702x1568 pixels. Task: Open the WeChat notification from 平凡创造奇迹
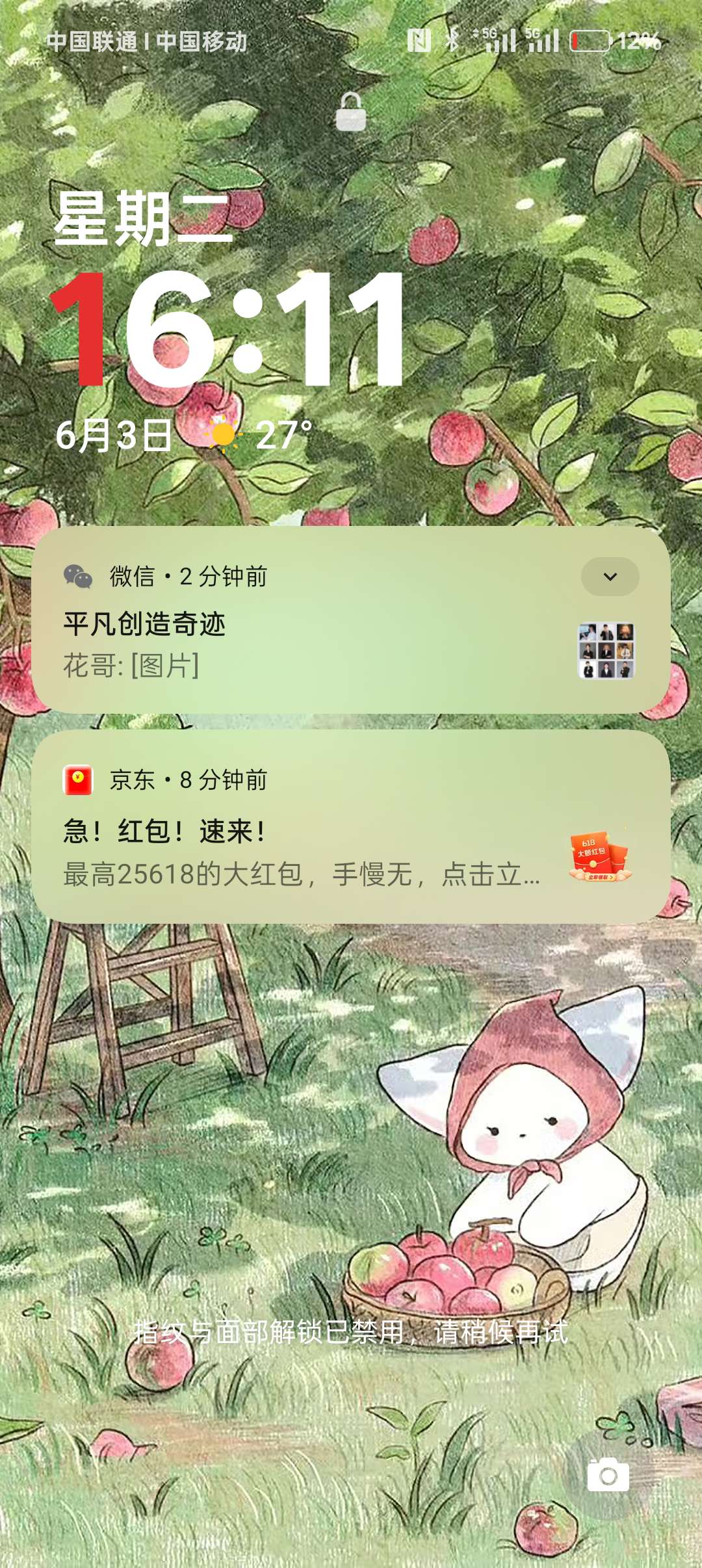click(x=312, y=644)
